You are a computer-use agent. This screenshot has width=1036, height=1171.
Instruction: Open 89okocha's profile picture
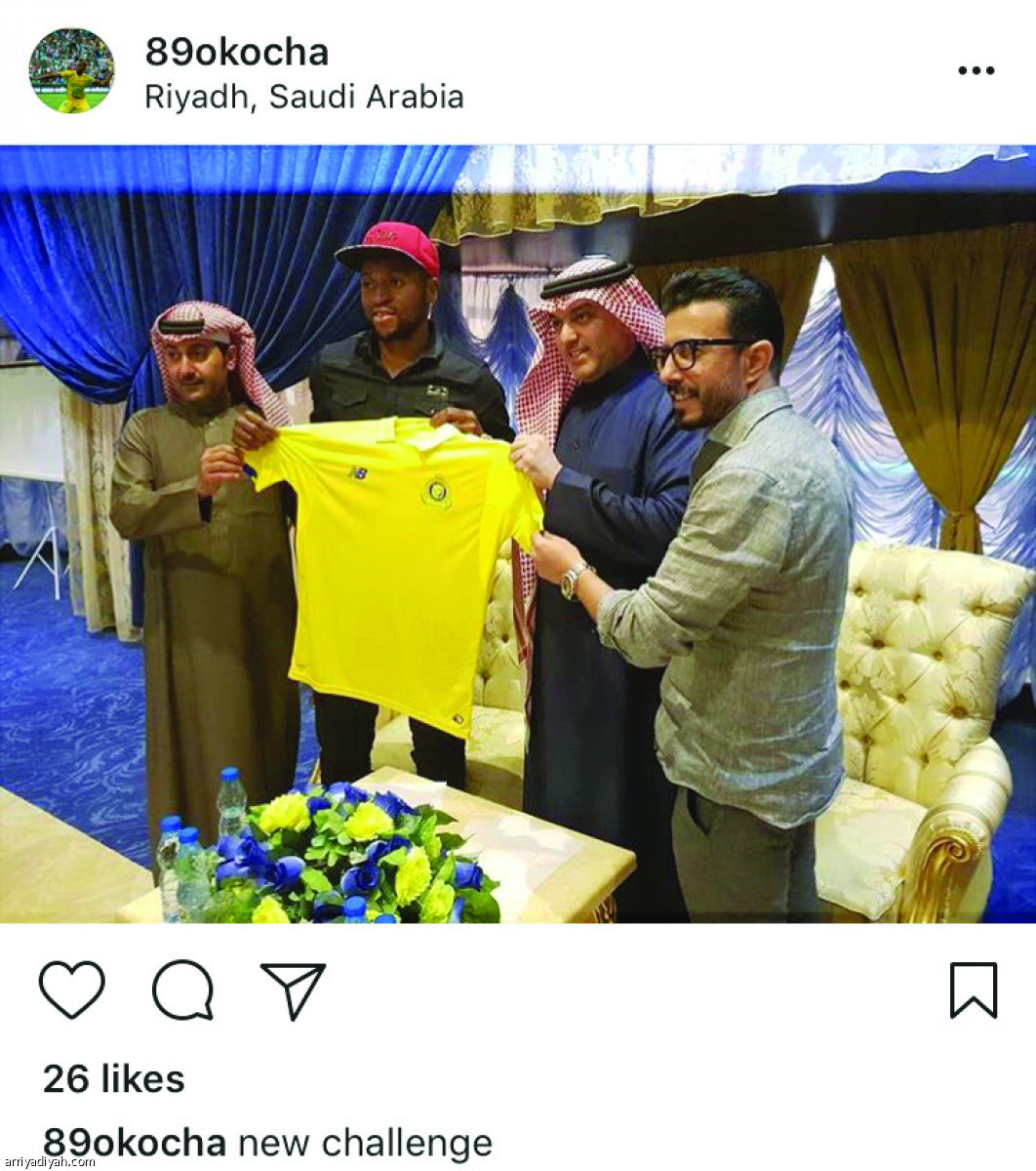71,70
